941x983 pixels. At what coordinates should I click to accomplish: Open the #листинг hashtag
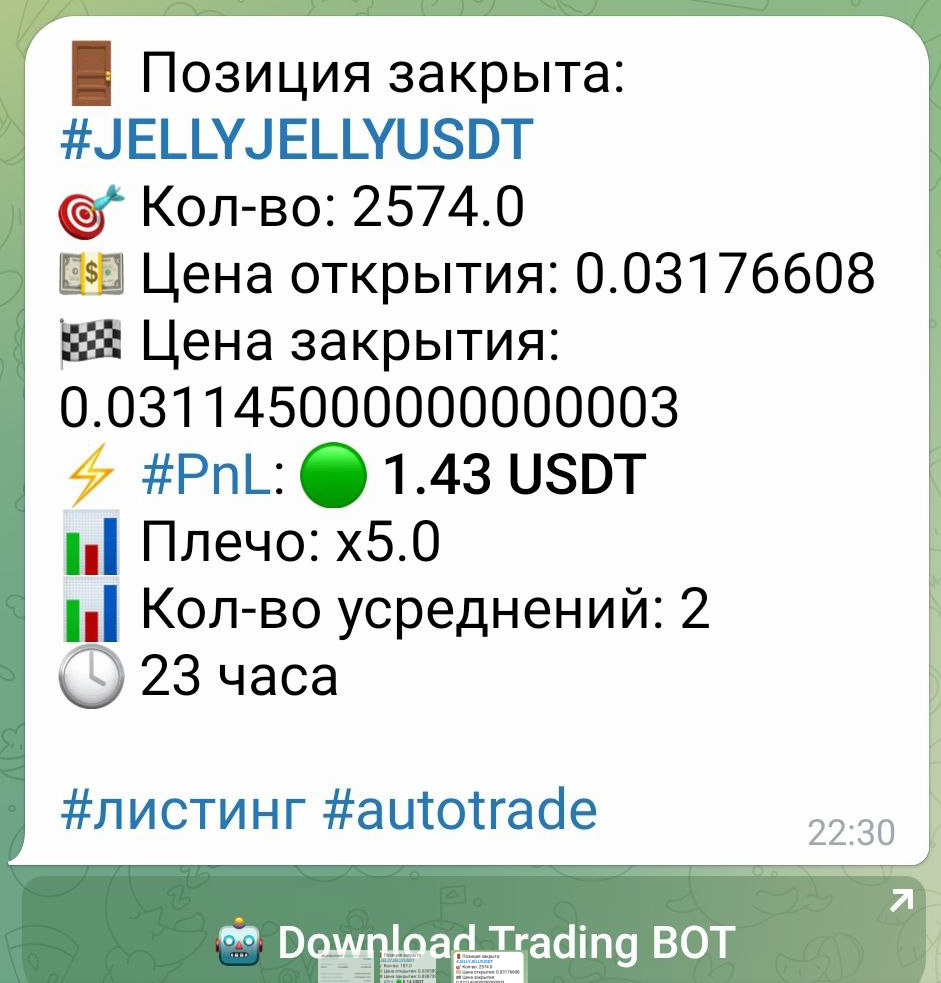tap(183, 810)
